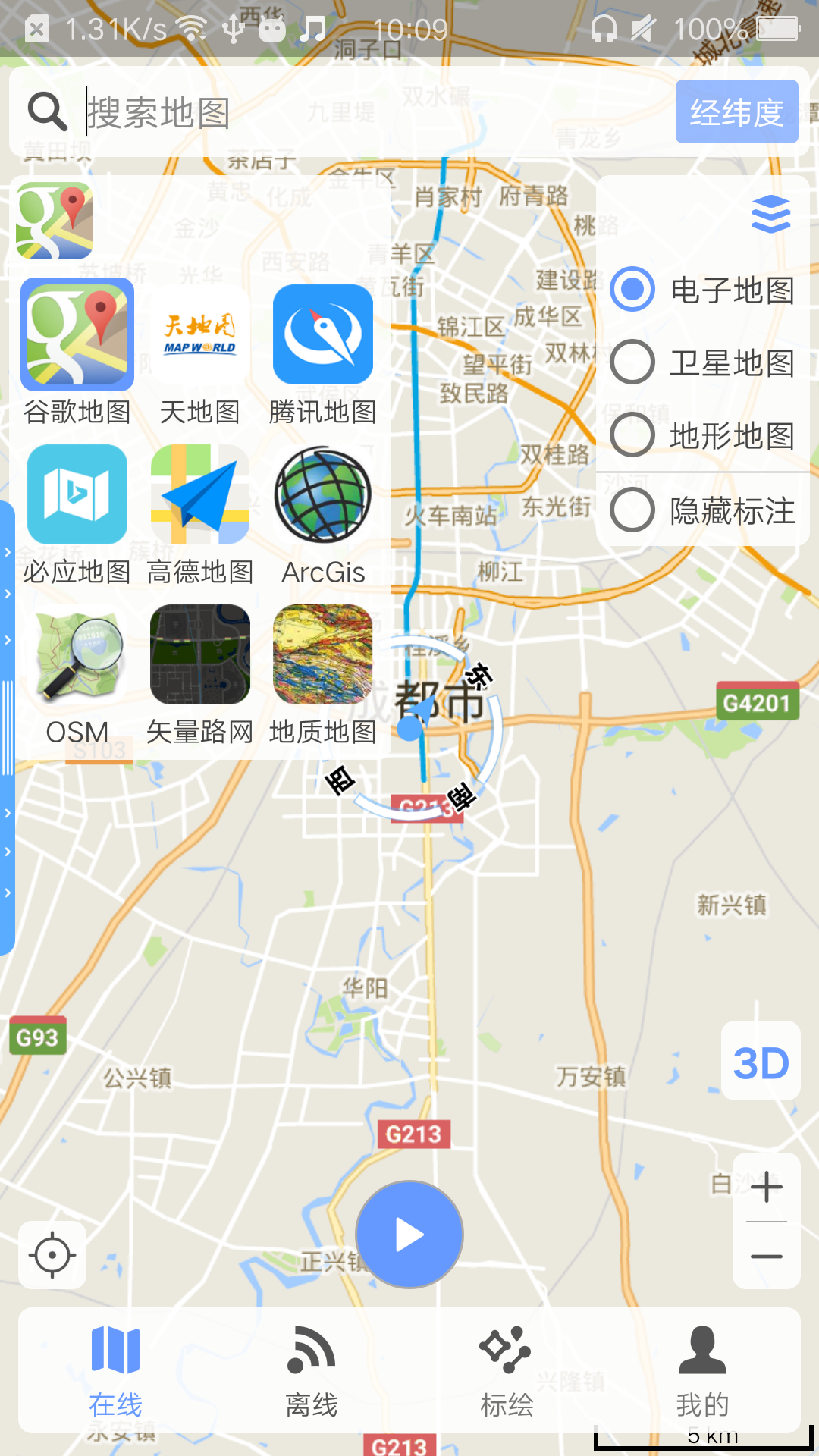Enable 隐藏标注 option
Image resolution: width=819 pixels, height=1456 pixels.
click(x=702, y=510)
